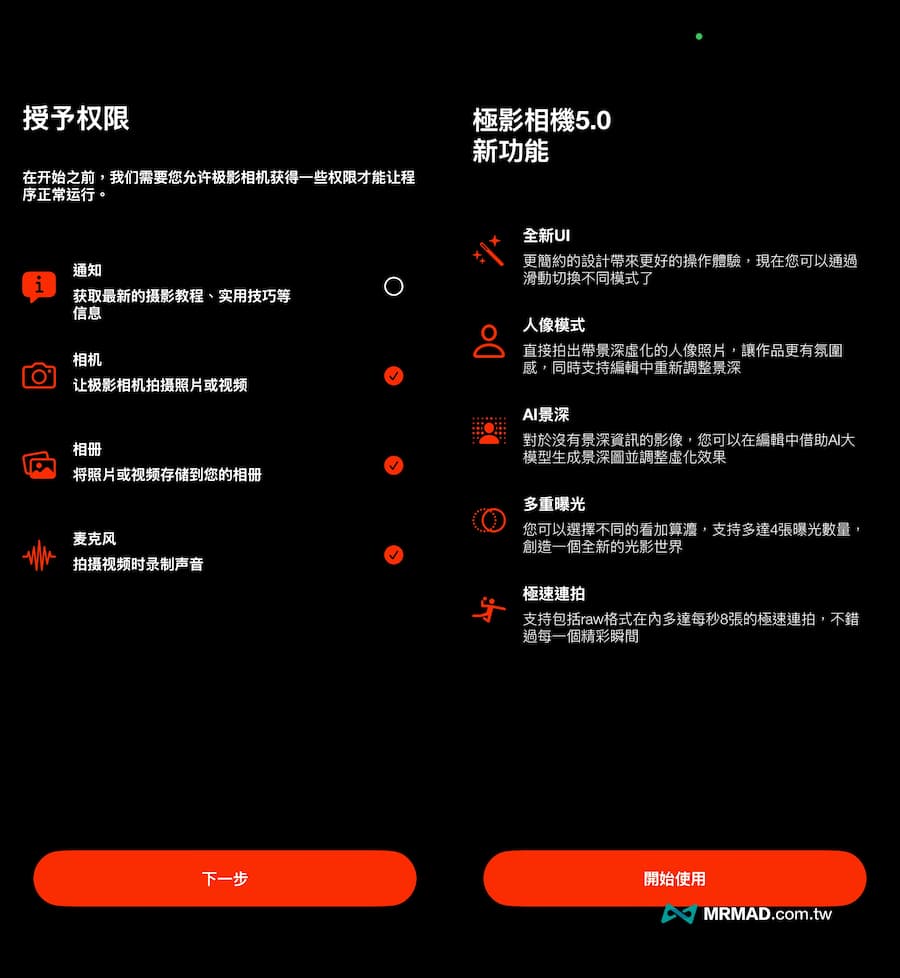Viewport: 900px width, 978px height.
Task: Click the microphone waveform icon
Action: click(38, 551)
